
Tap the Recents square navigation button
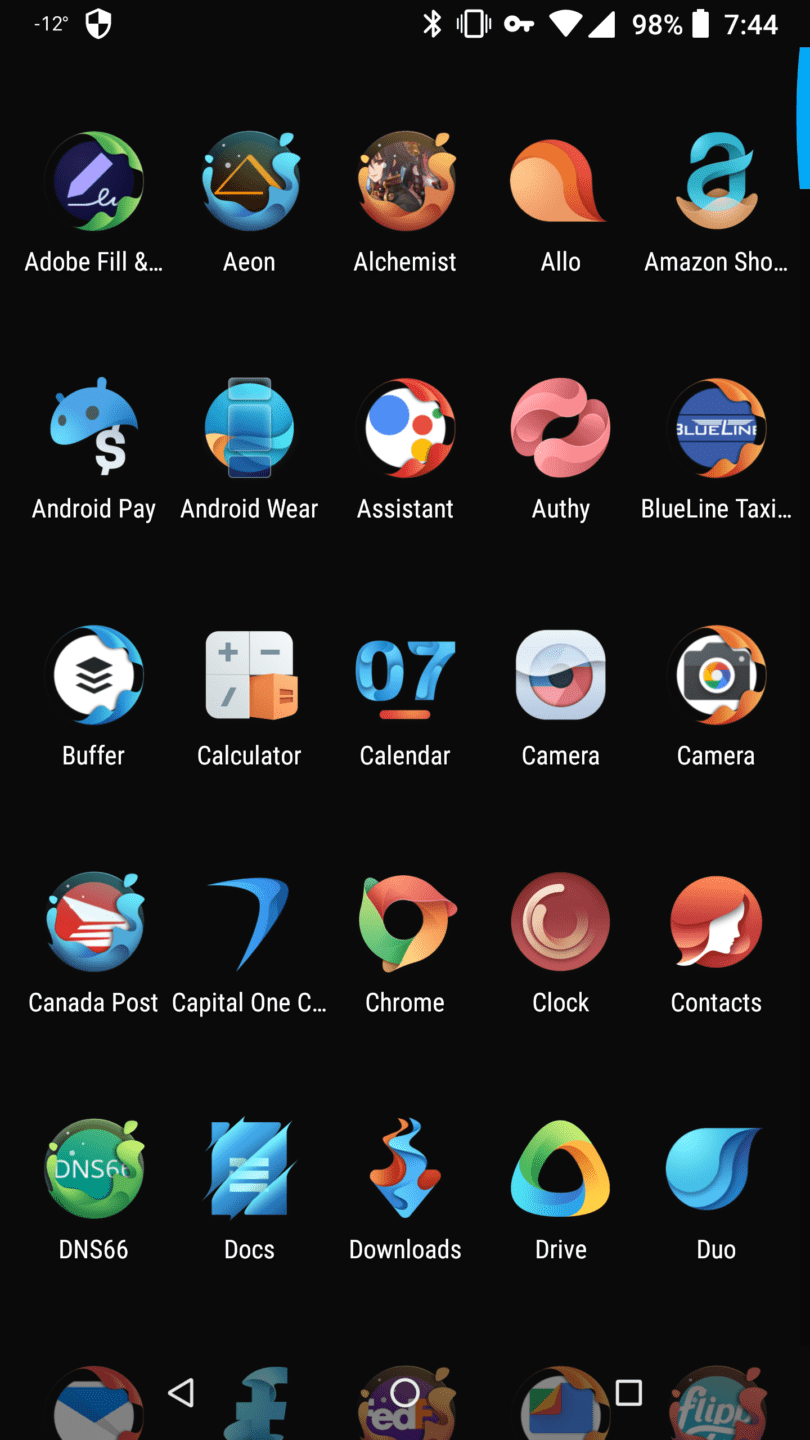click(x=629, y=1390)
